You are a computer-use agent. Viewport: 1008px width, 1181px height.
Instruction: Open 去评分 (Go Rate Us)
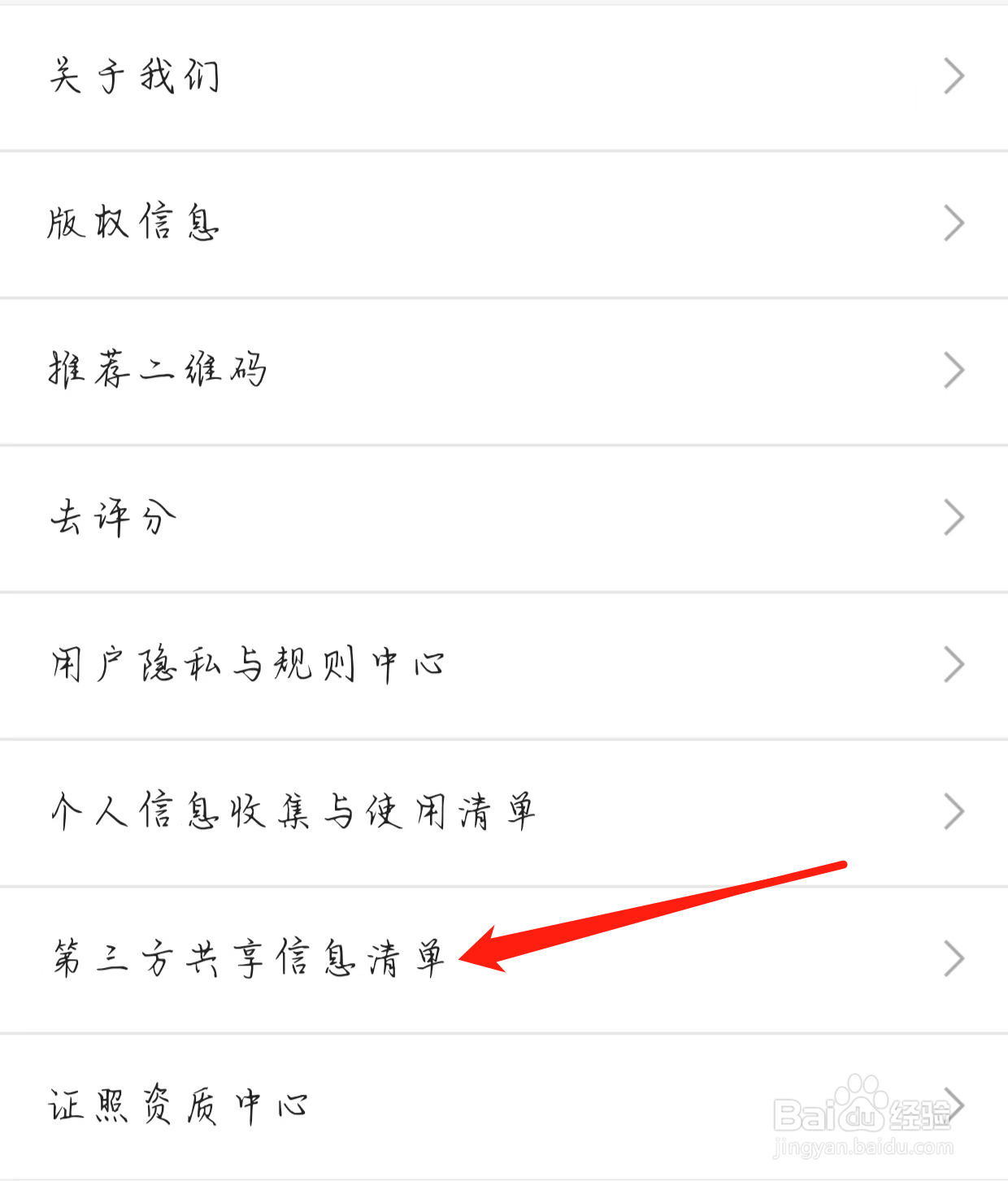pos(114,517)
